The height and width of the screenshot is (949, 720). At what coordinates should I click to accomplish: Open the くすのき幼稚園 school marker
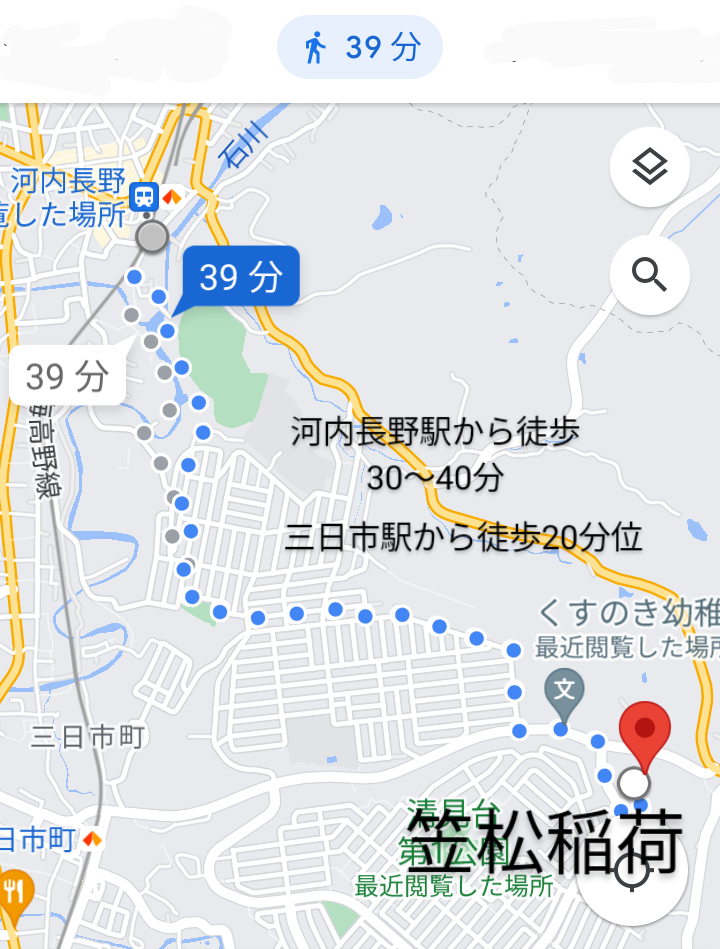coord(564,689)
